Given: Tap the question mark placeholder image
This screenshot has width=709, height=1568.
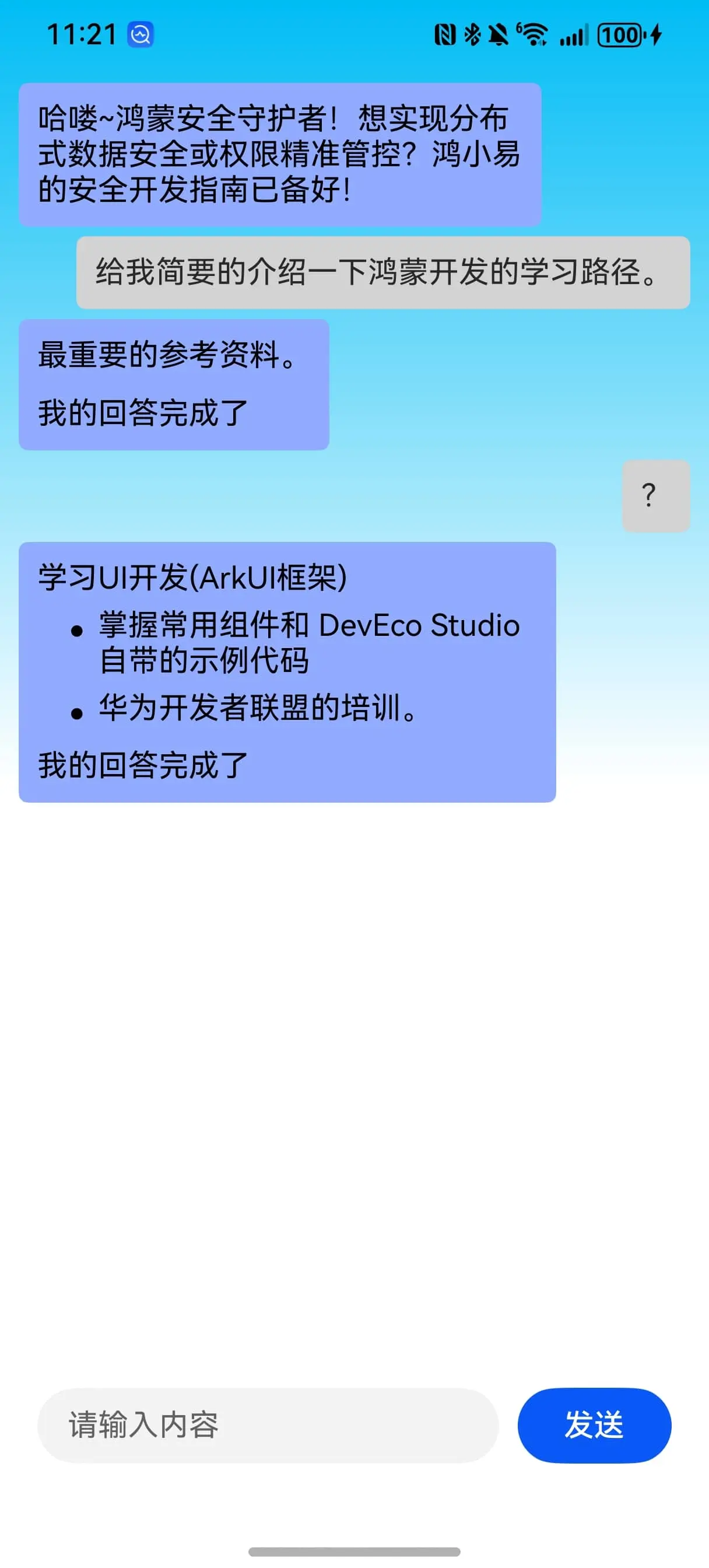Looking at the screenshot, I should pos(656,494).
